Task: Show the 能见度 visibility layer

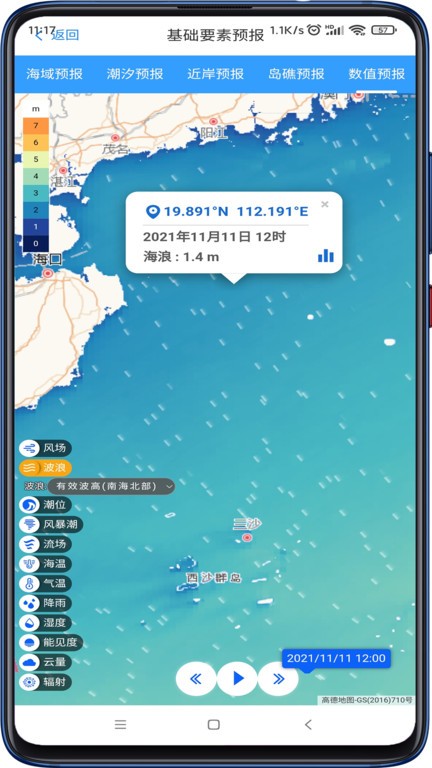Action: (51, 642)
